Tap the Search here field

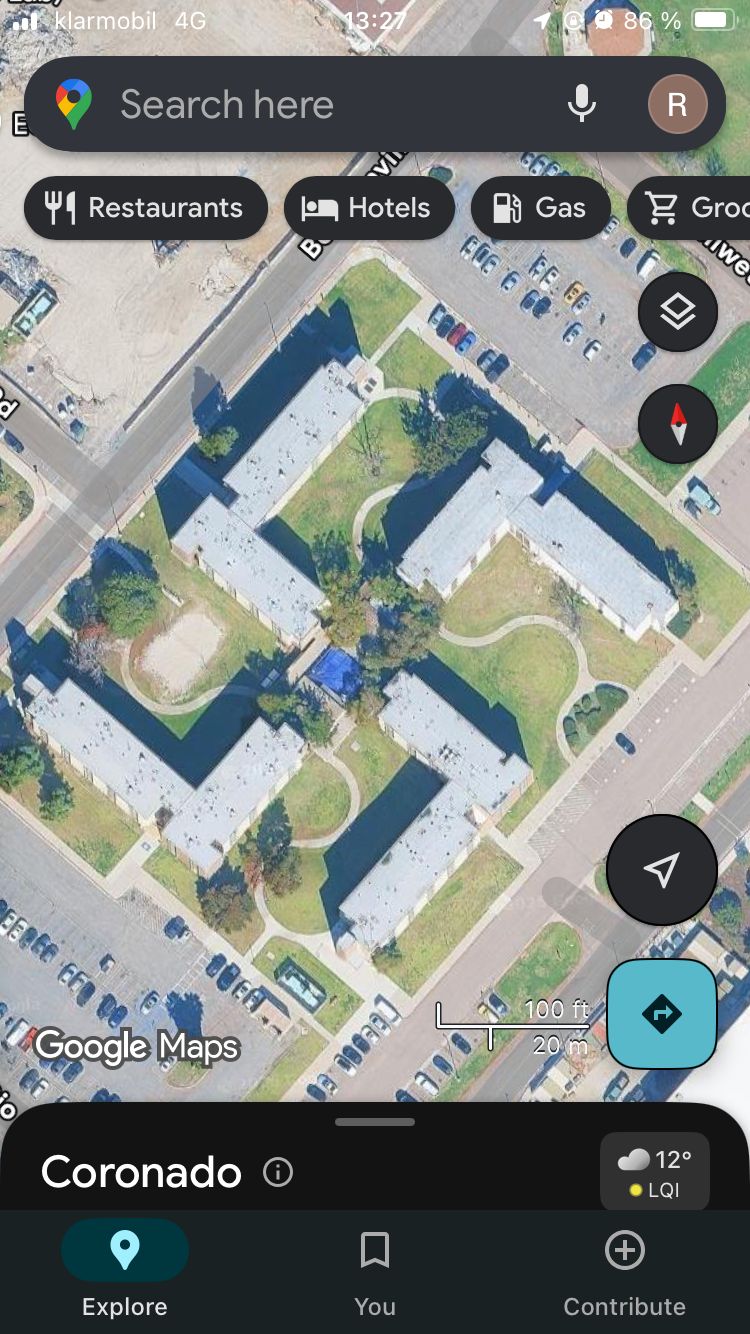click(320, 104)
